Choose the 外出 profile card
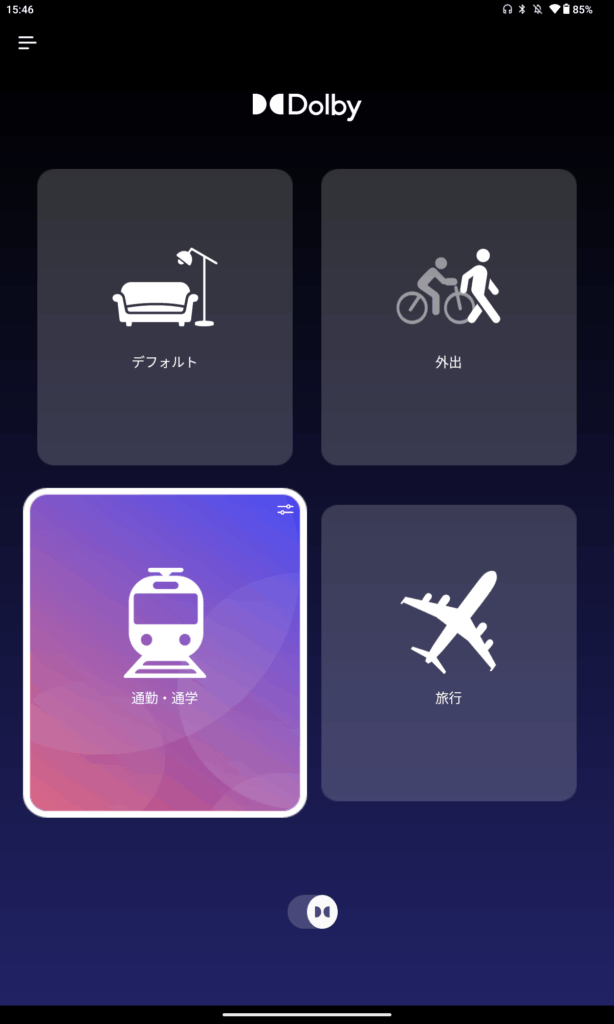This screenshot has width=614, height=1024. coord(448,317)
